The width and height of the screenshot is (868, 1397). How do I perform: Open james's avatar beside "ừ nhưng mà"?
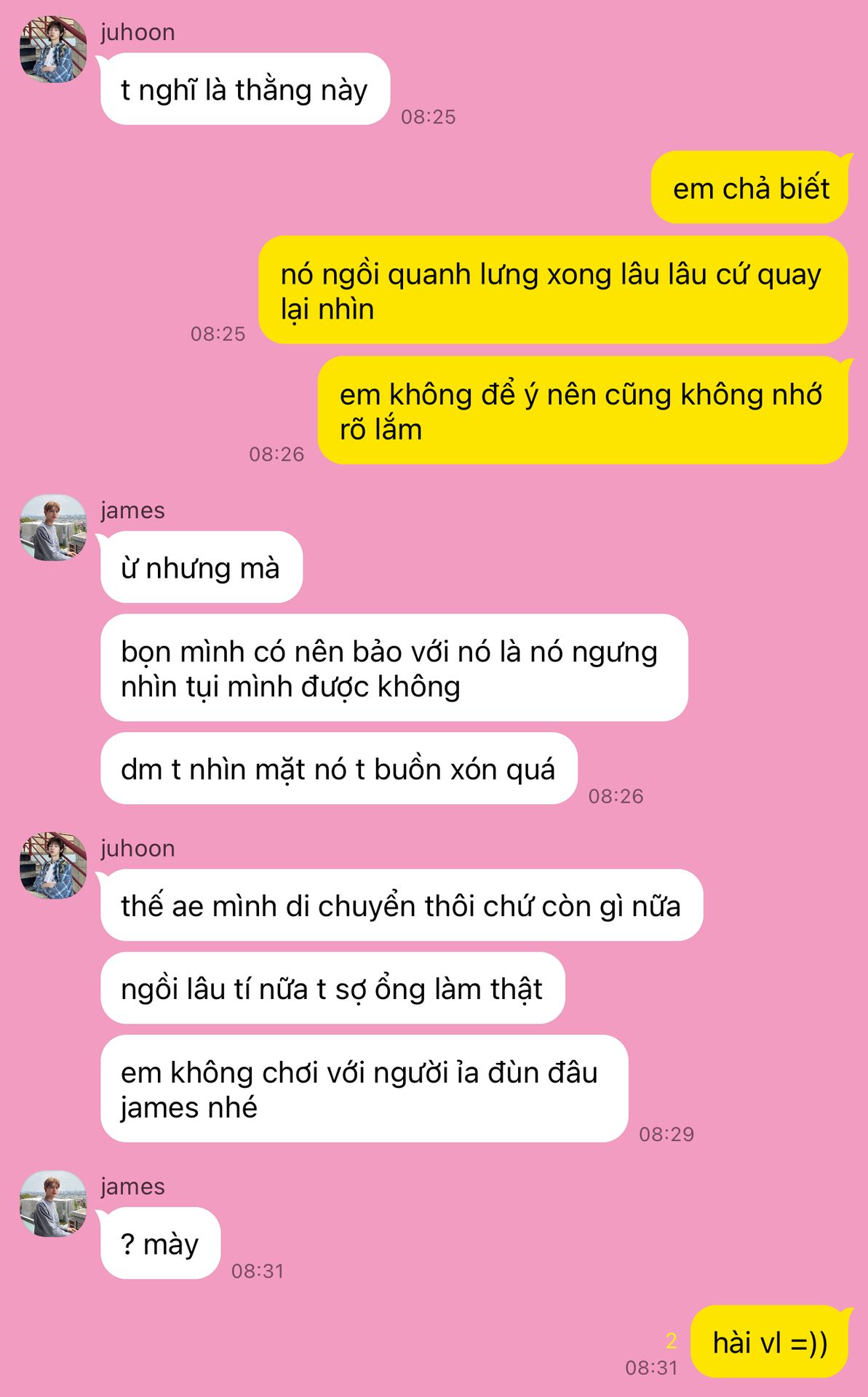tap(53, 528)
